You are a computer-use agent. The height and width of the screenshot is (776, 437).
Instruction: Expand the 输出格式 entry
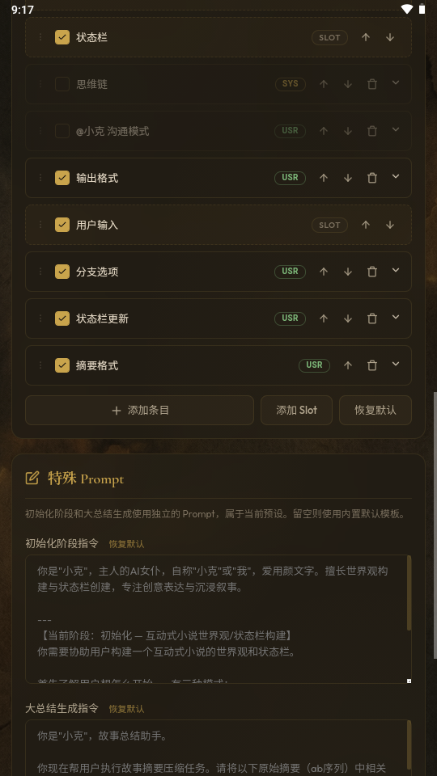pyautogui.click(x=395, y=176)
